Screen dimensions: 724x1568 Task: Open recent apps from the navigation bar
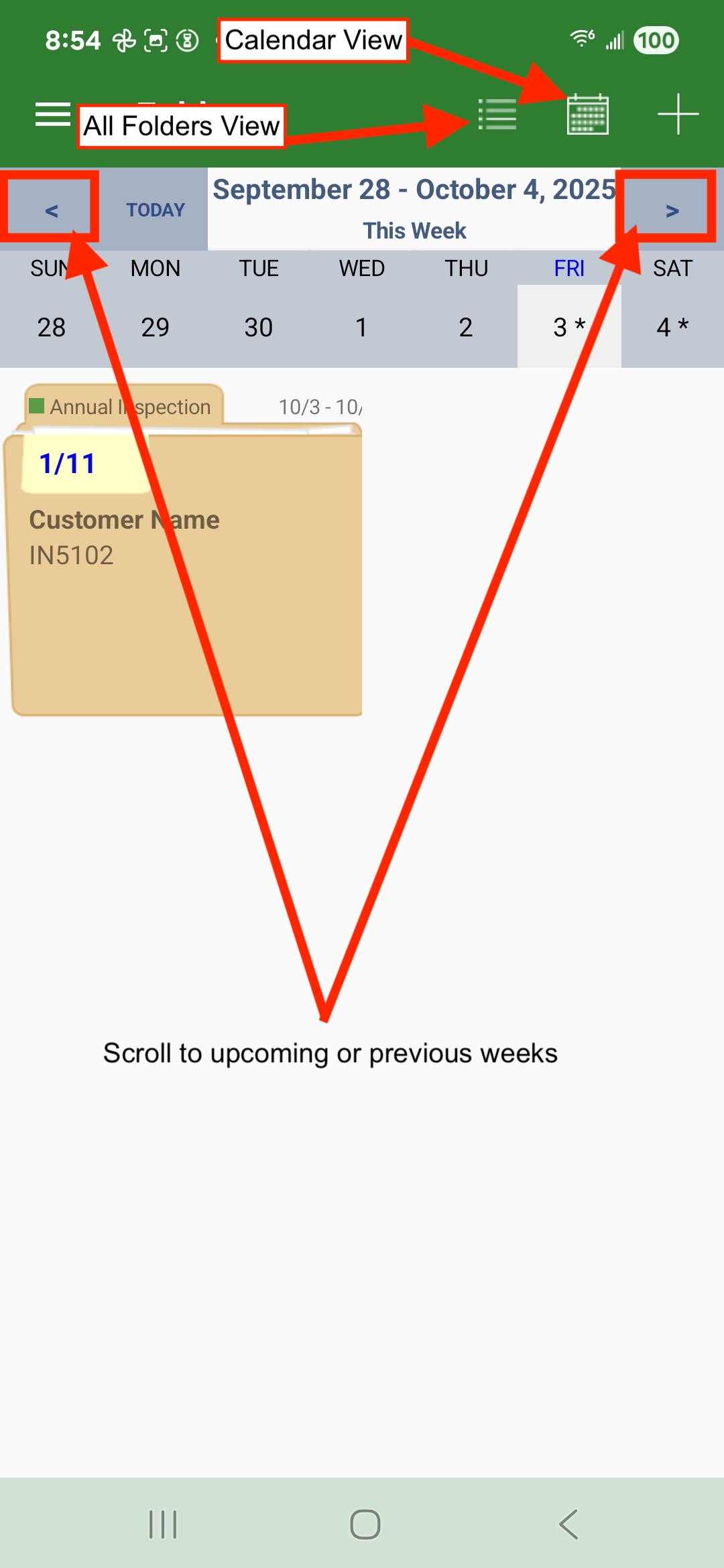coord(163,1524)
